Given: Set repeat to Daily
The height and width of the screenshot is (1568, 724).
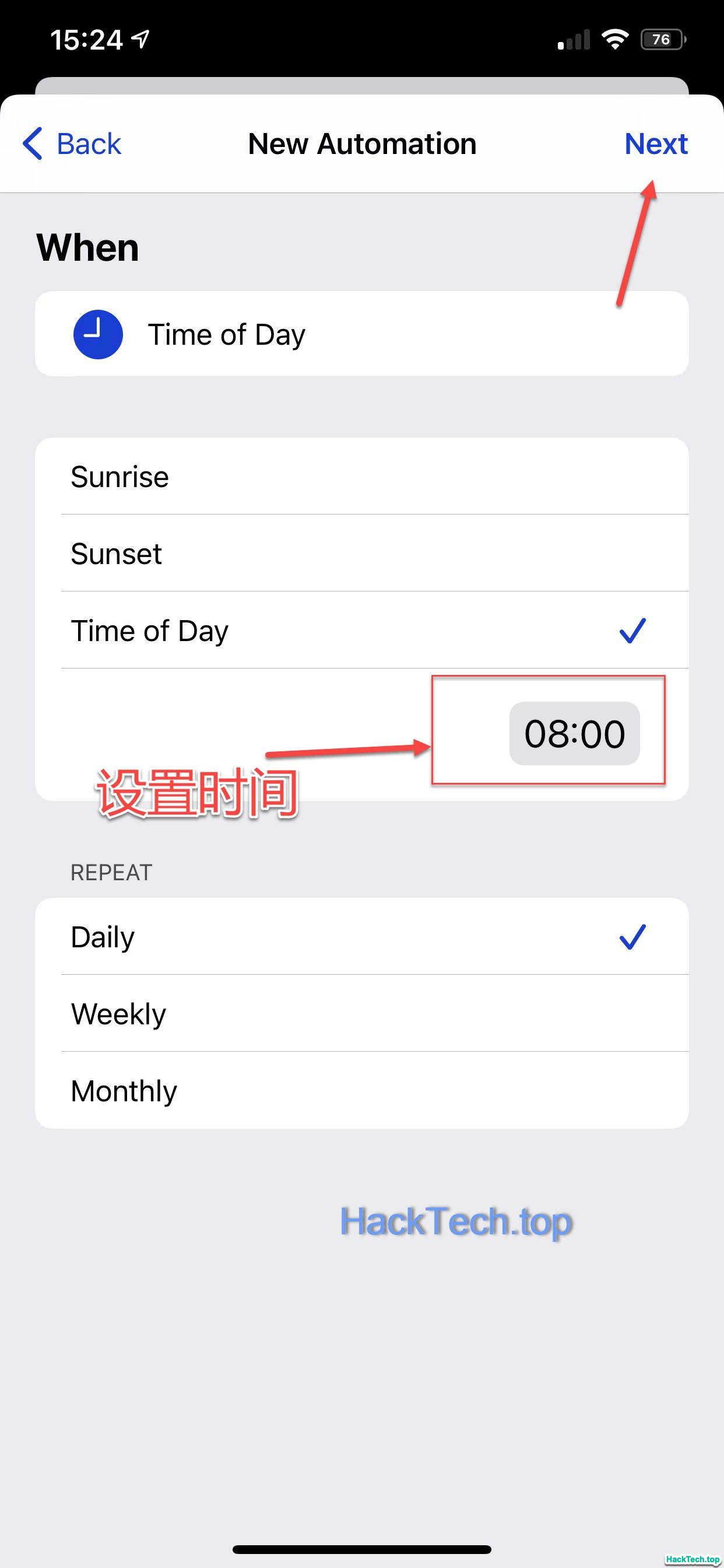Looking at the screenshot, I should point(362,937).
